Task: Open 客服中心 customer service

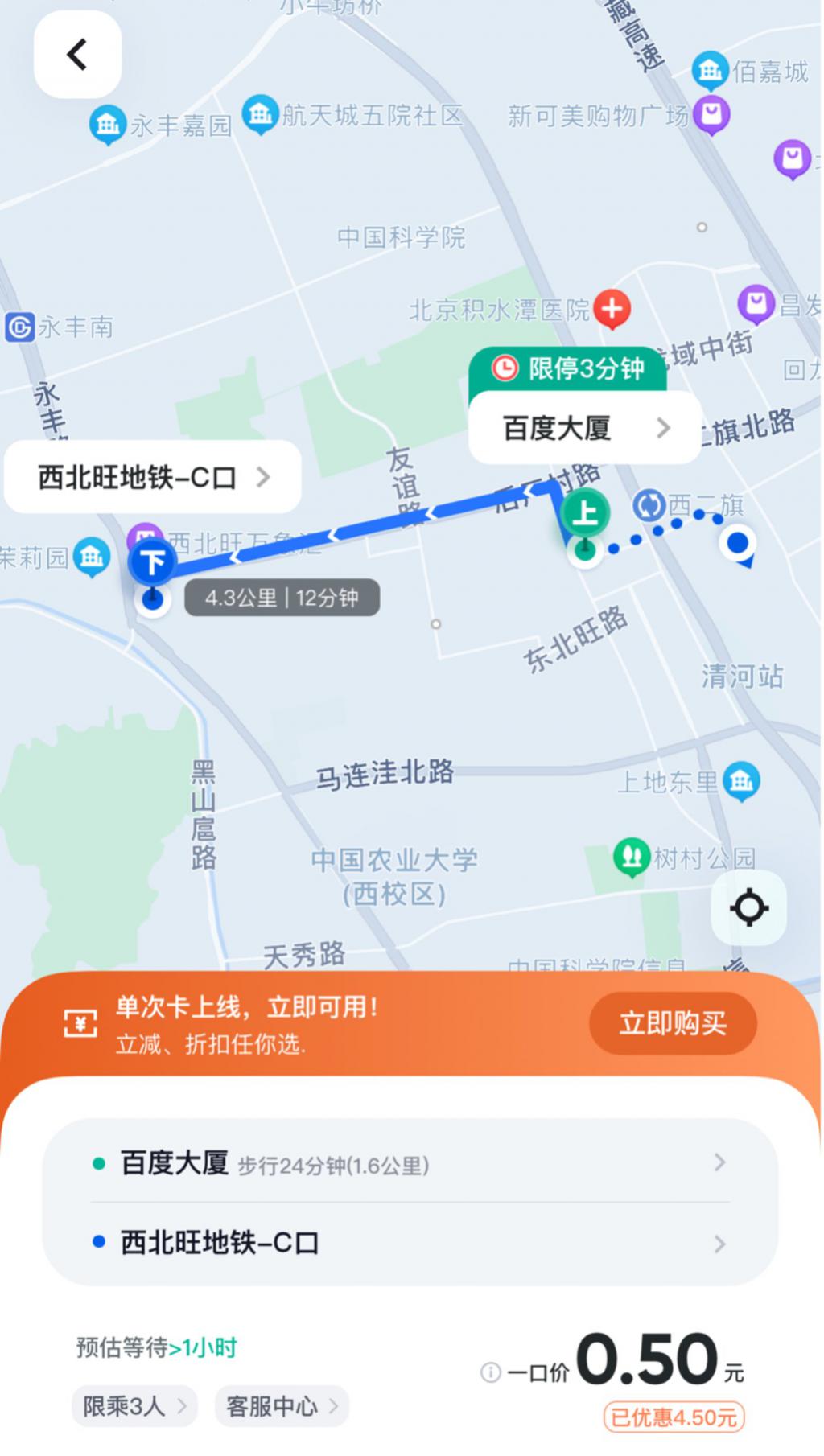Action: (x=282, y=1406)
